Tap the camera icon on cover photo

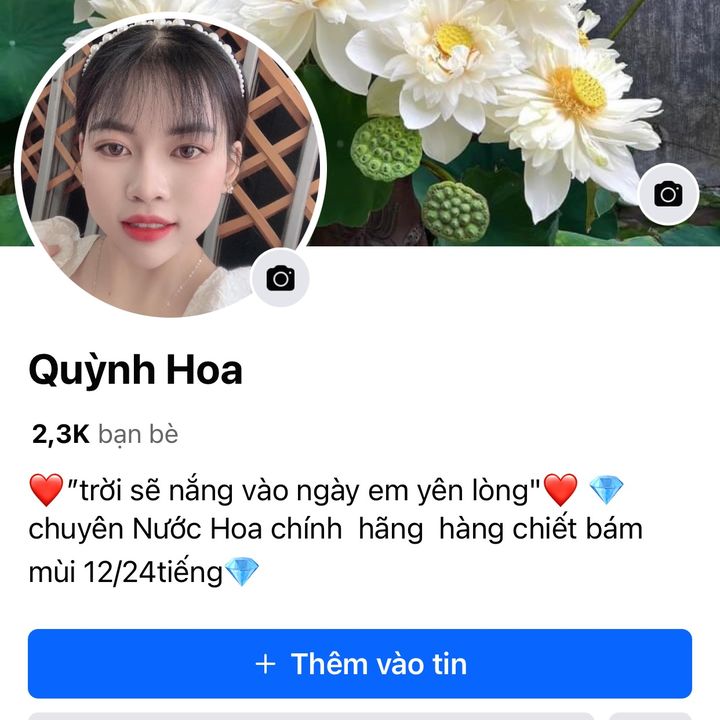[668, 193]
